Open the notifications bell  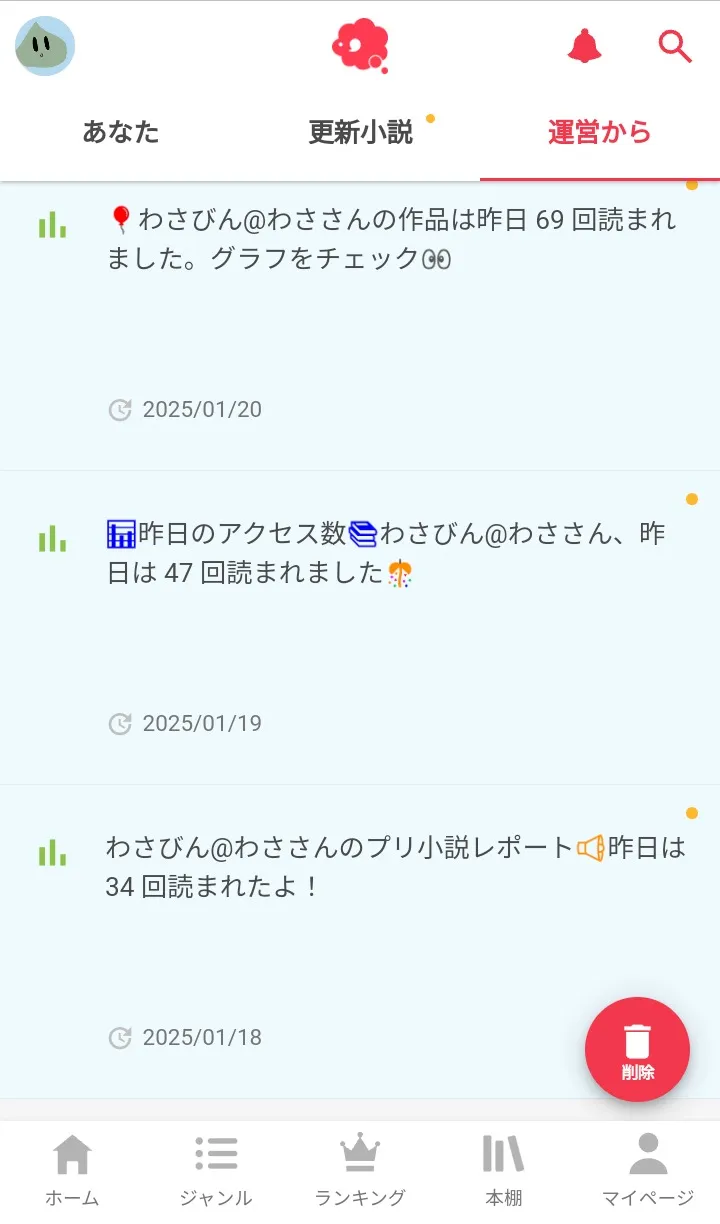pyautogui.click(x=585, y=46)
